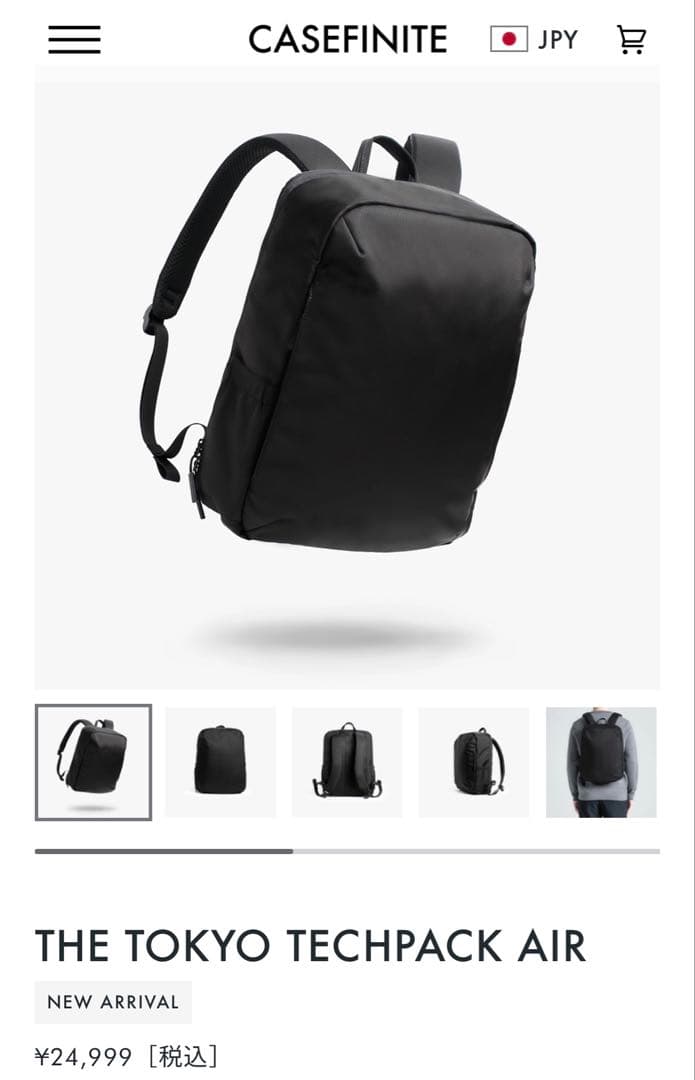The height and width of the screenshot is (1080, 695).
Task: Select the first angled backpack thumbnail
Action: coord(93,762)
